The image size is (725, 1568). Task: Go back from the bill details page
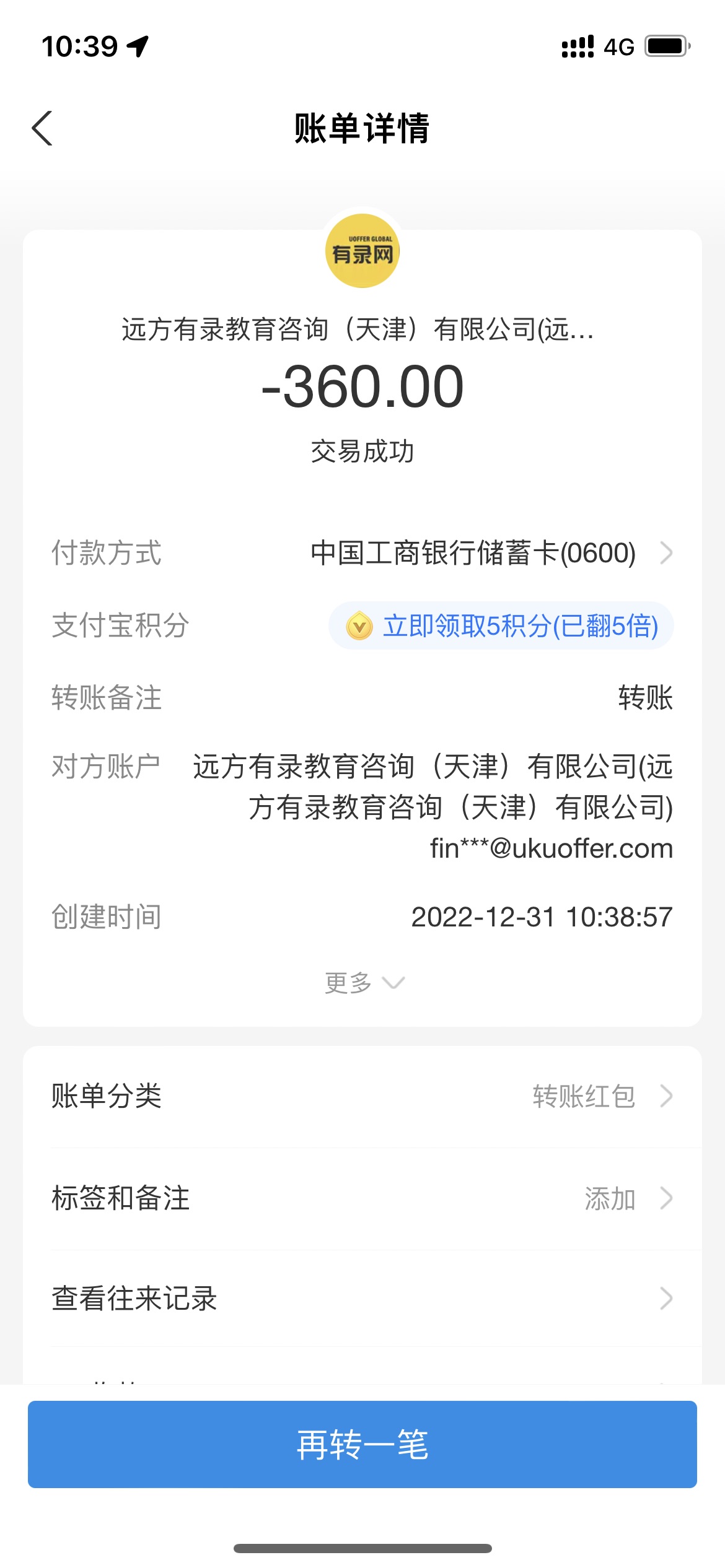pyautogui.click(x=42, y=129)
